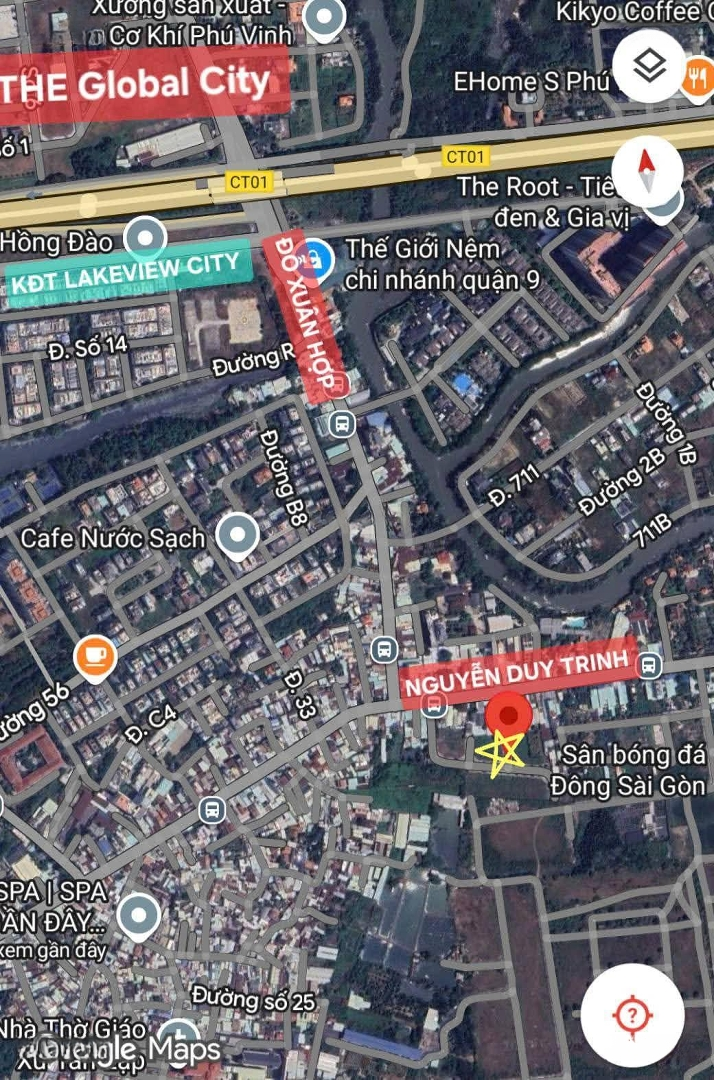
Task: Center the map on my location
Action: coord(632,1015)
